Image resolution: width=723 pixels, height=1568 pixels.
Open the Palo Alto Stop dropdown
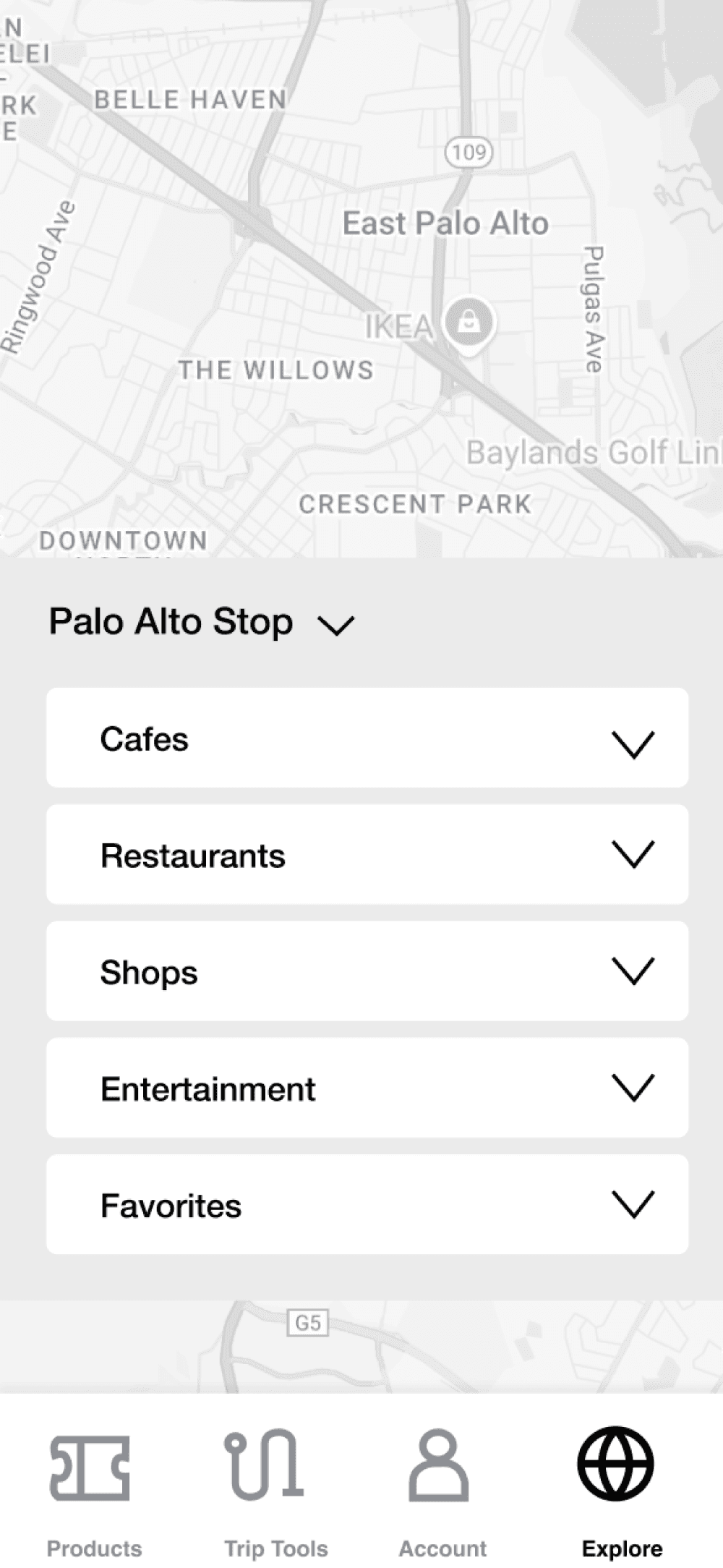pyautogui.click(x=336, y=624)
